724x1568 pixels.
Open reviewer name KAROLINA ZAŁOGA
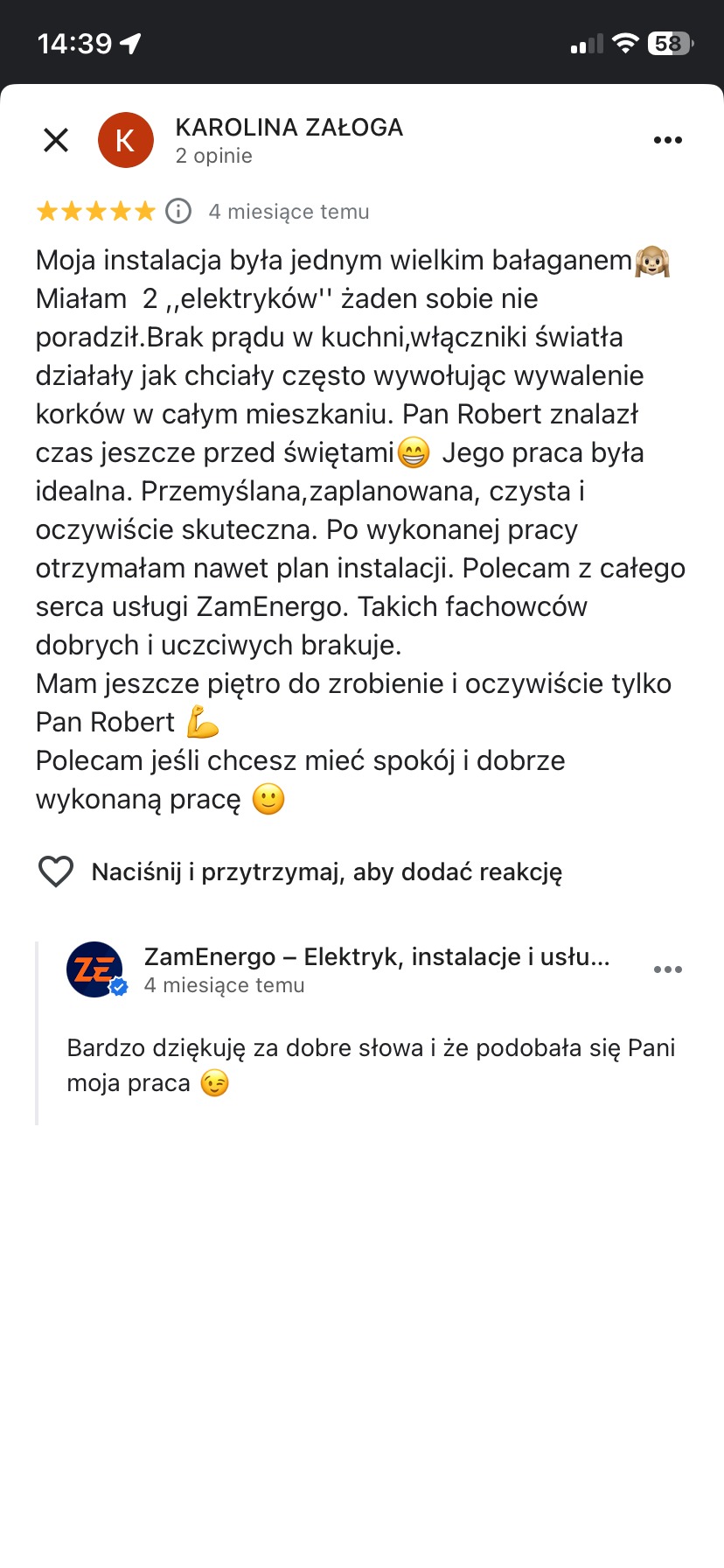pyautogui.click(x=289, y=128)
